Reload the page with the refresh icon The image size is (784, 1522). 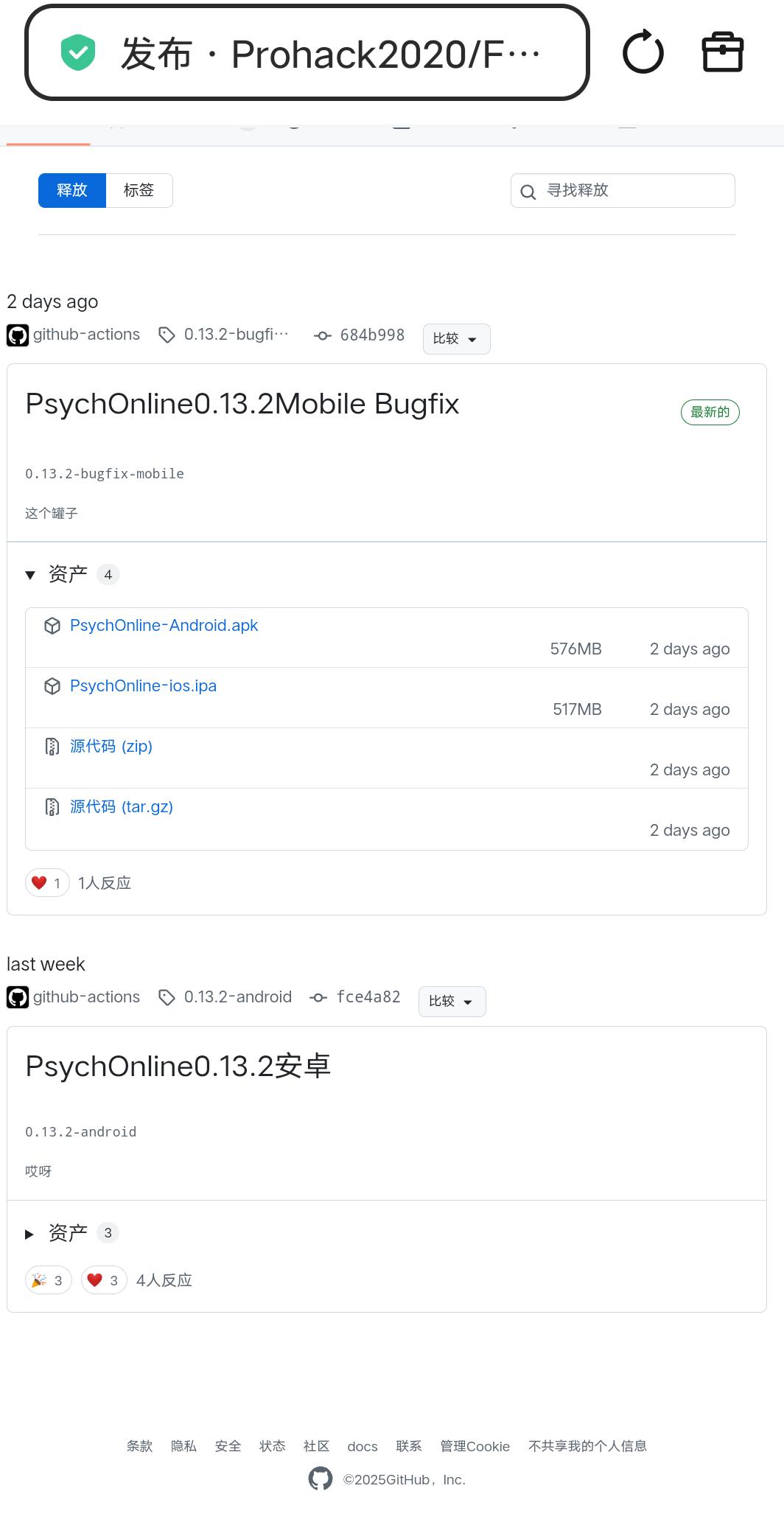[x=643, y=52]
